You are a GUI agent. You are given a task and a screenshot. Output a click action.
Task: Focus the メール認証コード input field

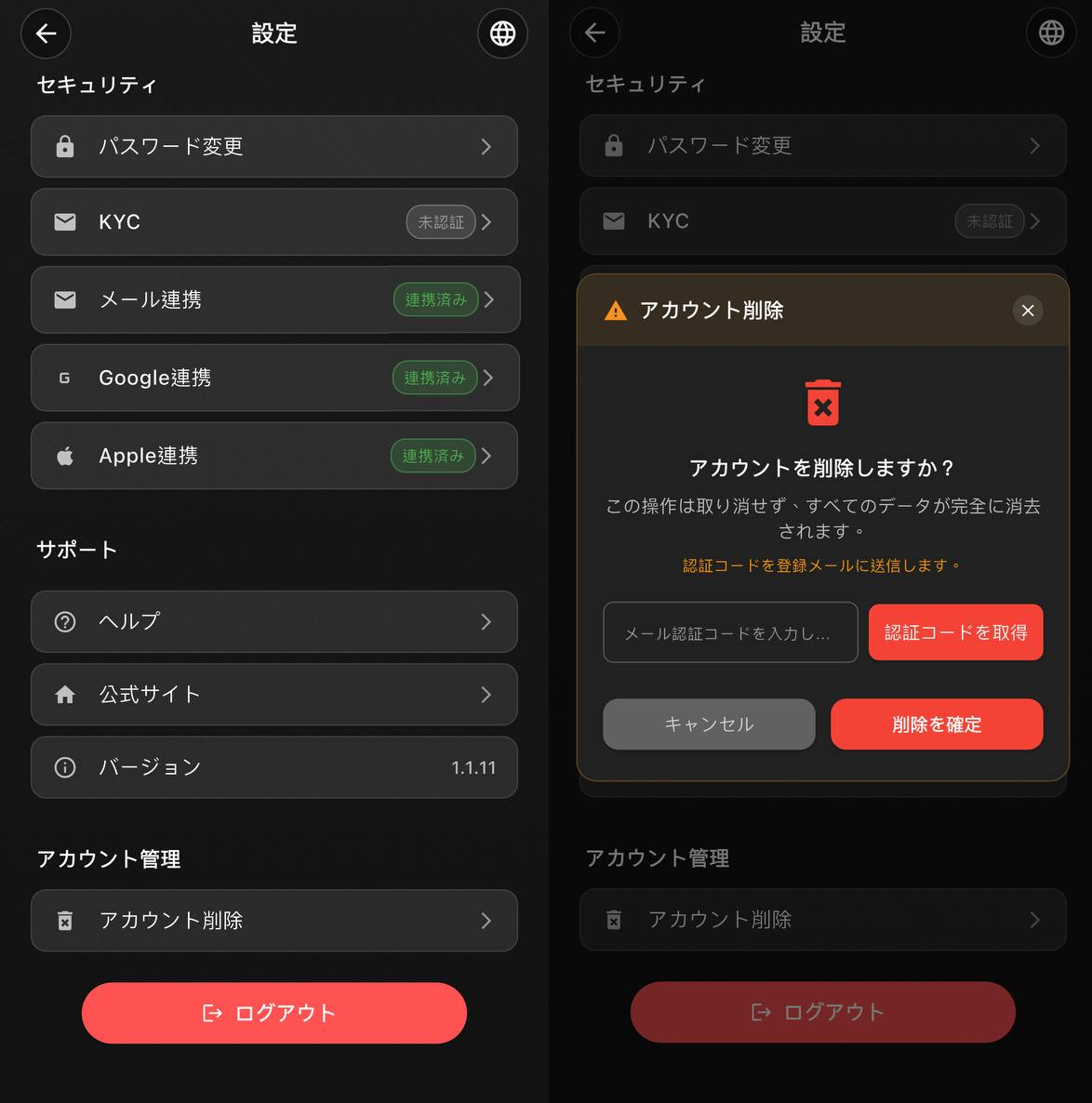point(730,632)
